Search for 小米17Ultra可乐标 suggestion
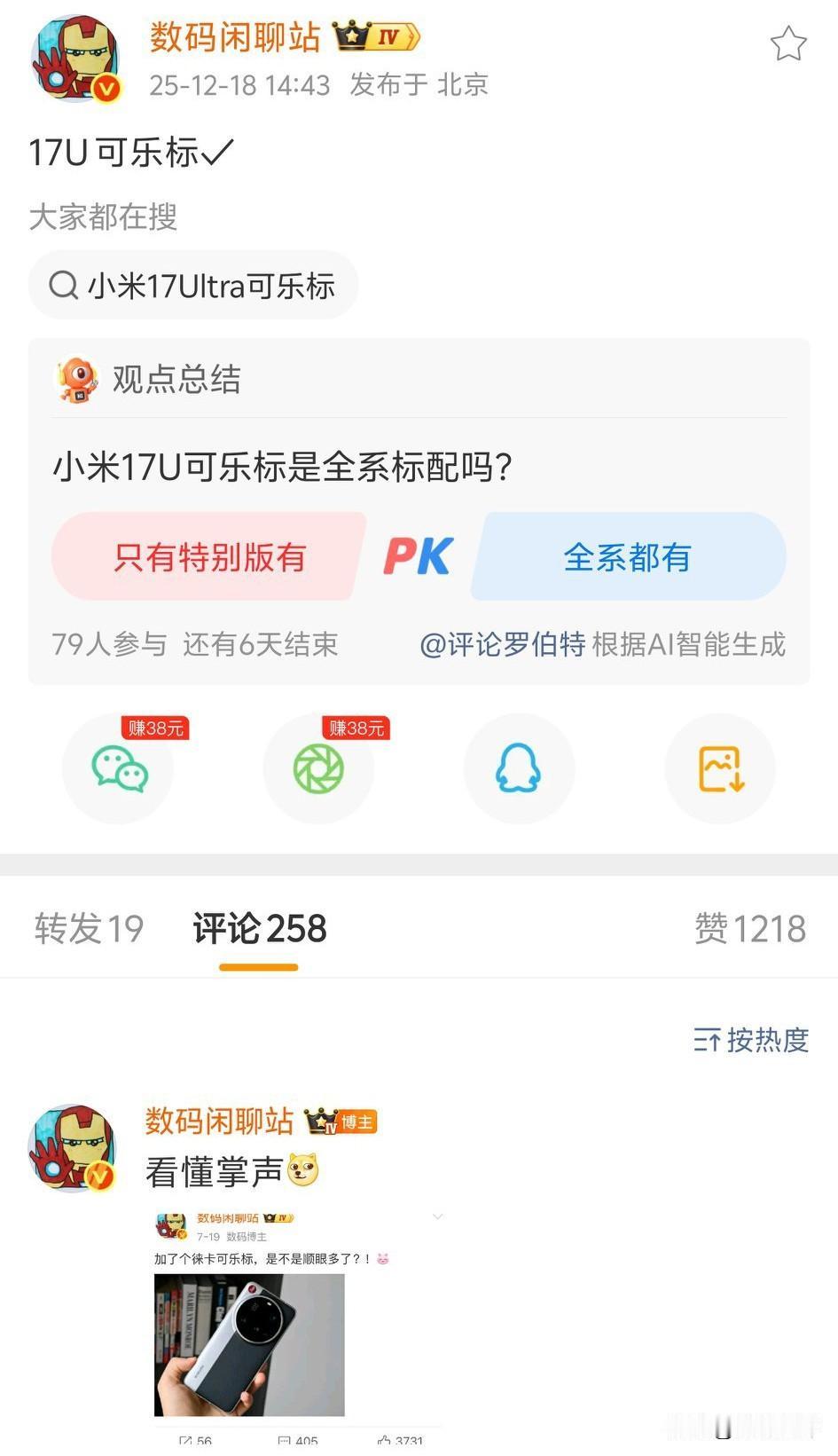Image resolution: width=838 pixels, height=1456 pixels. click(x=211, y=286)
